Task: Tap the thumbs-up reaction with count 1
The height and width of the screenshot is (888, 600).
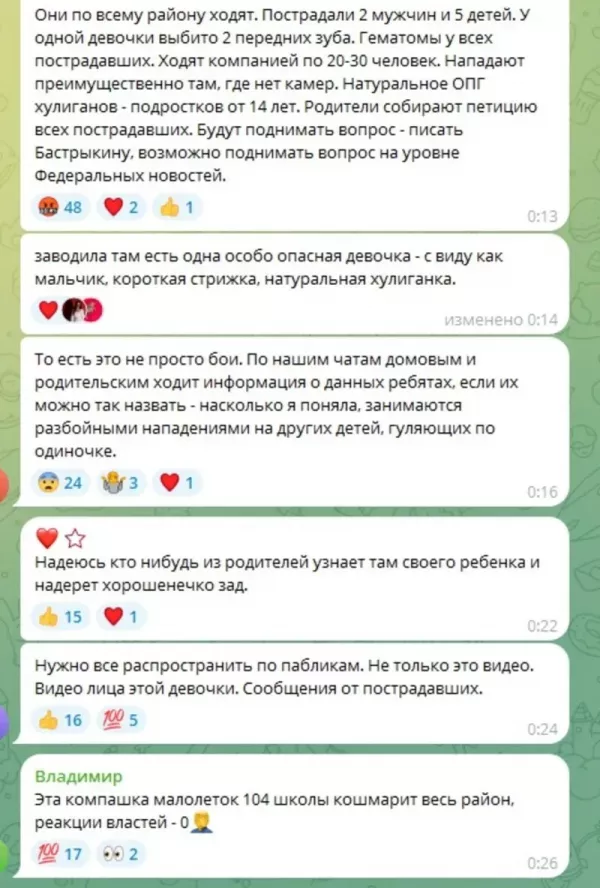Action: pyautogui.click(x=180, y=207)
